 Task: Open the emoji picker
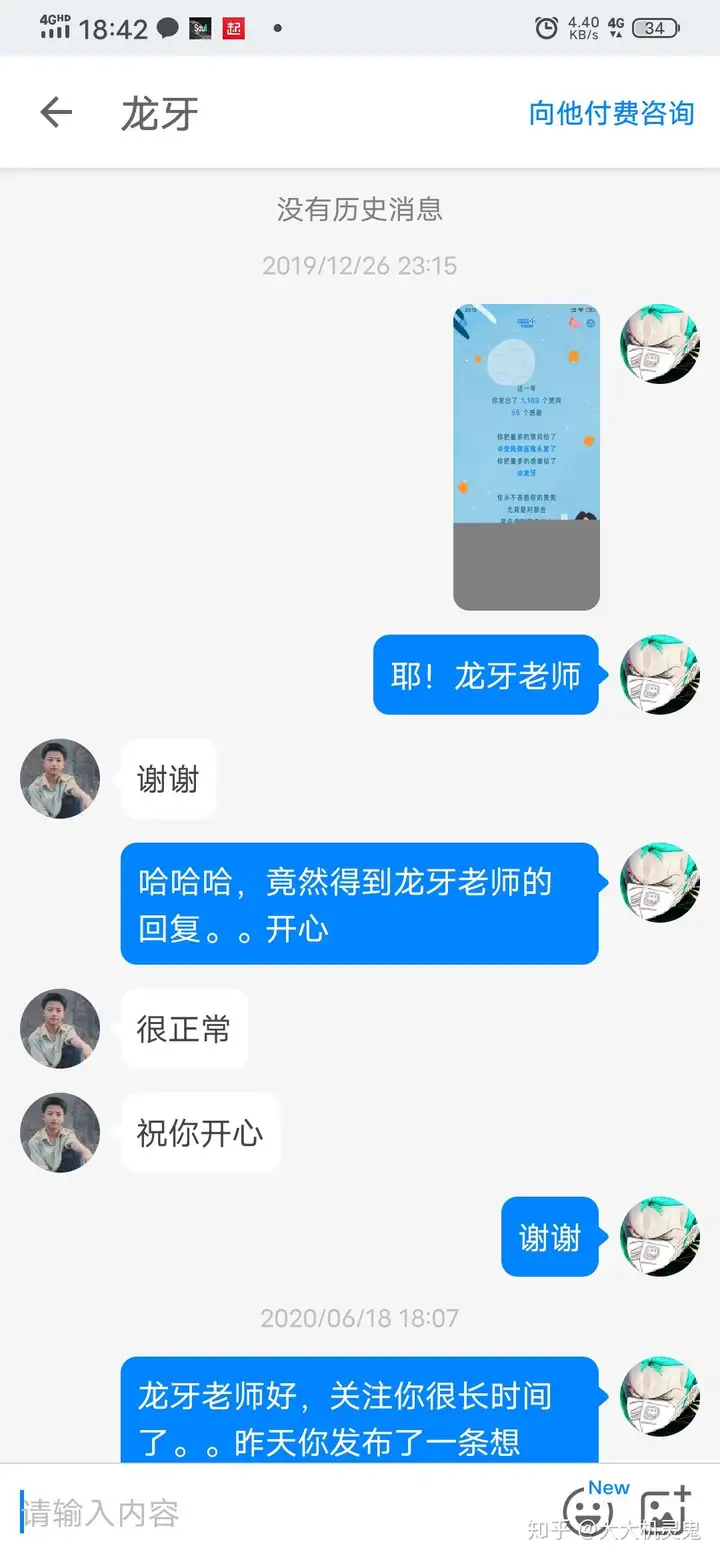(x=588, y=1512)
